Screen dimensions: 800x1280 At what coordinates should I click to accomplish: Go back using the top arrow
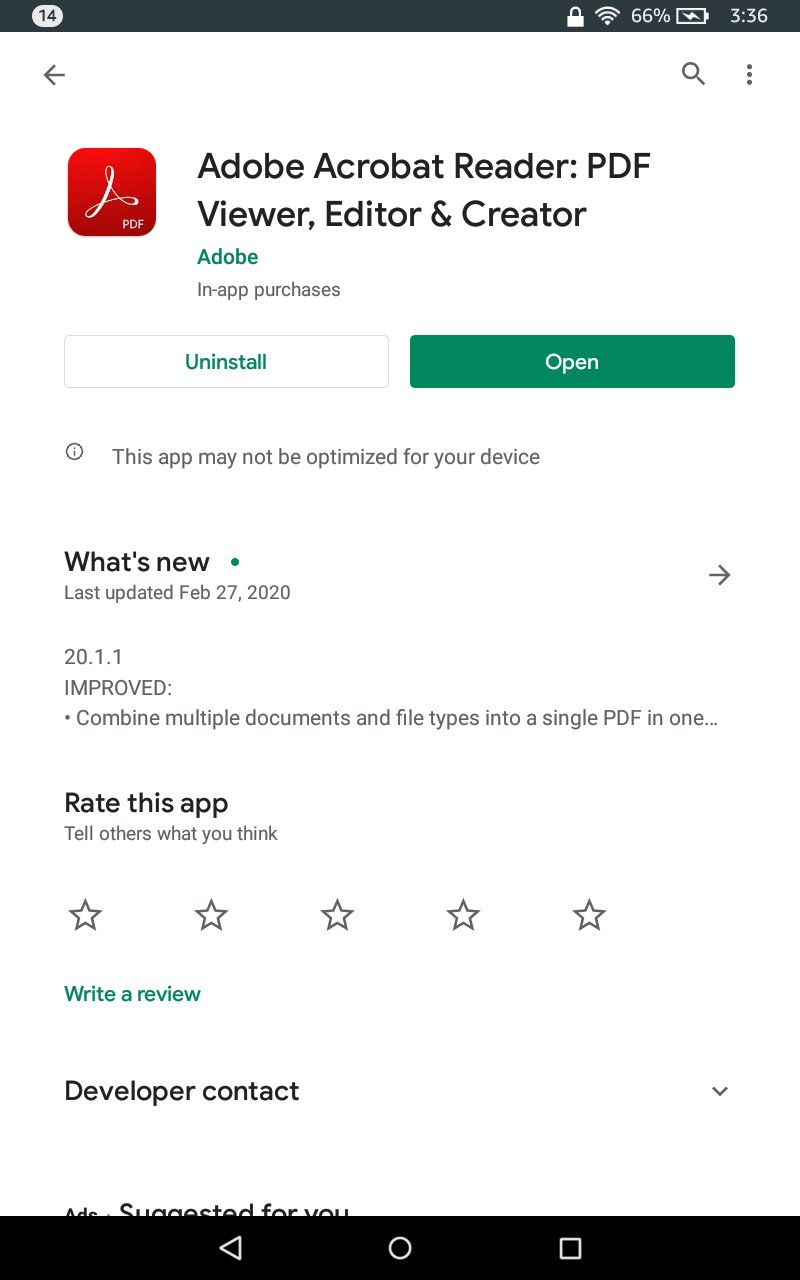point(54,75)
